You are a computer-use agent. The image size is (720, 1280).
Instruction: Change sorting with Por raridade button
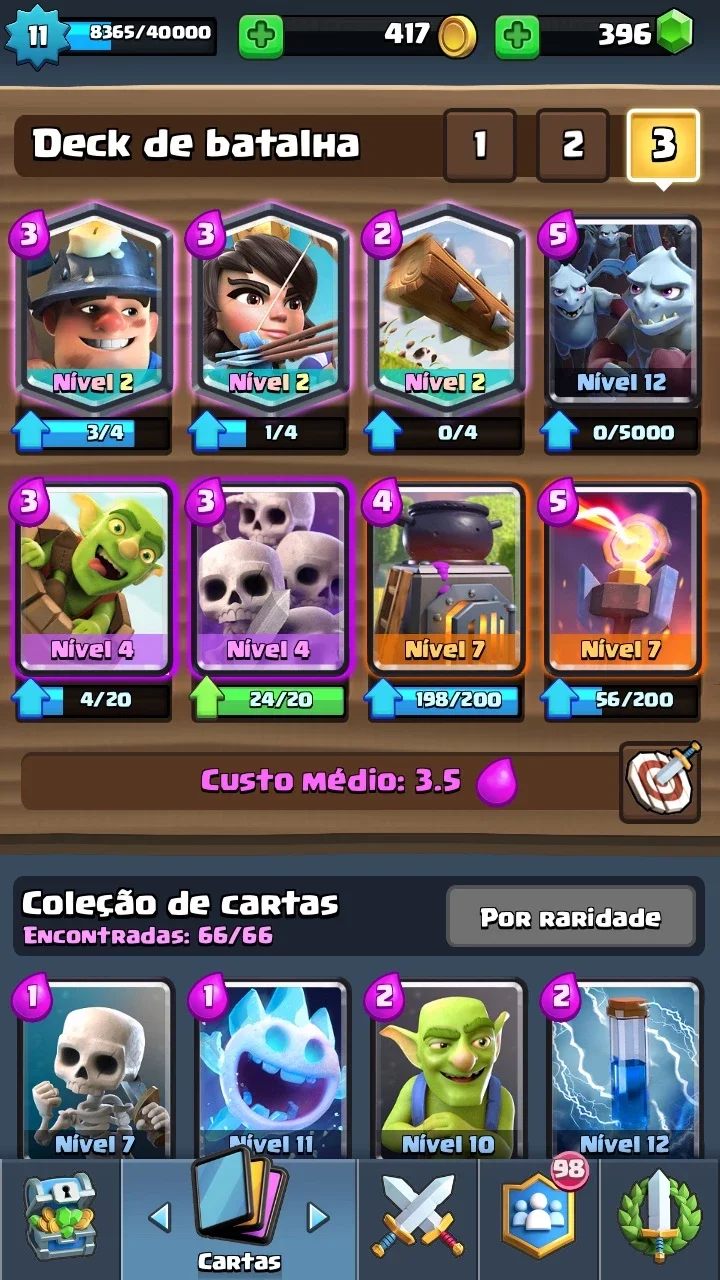(x=570, y=917)
